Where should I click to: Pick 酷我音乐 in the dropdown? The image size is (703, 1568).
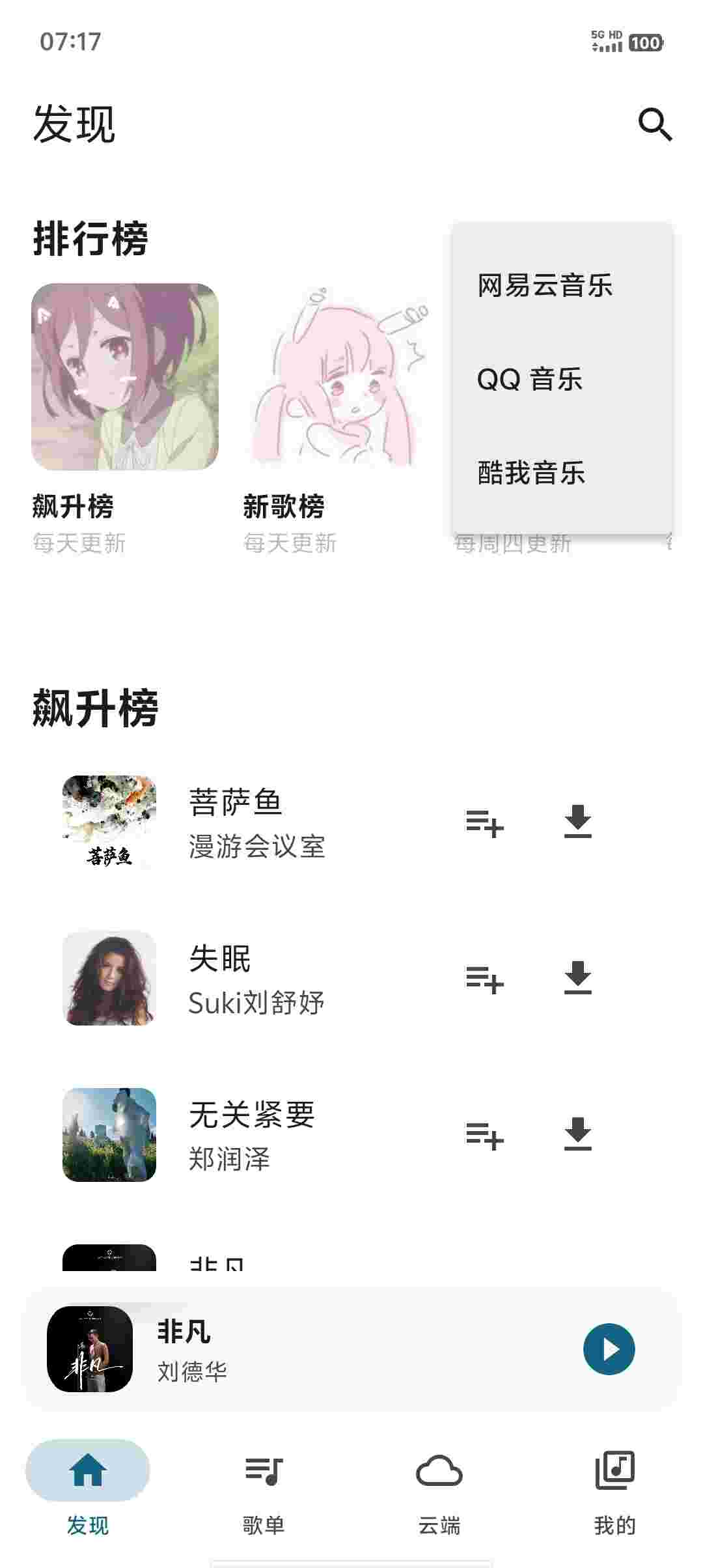531,473
